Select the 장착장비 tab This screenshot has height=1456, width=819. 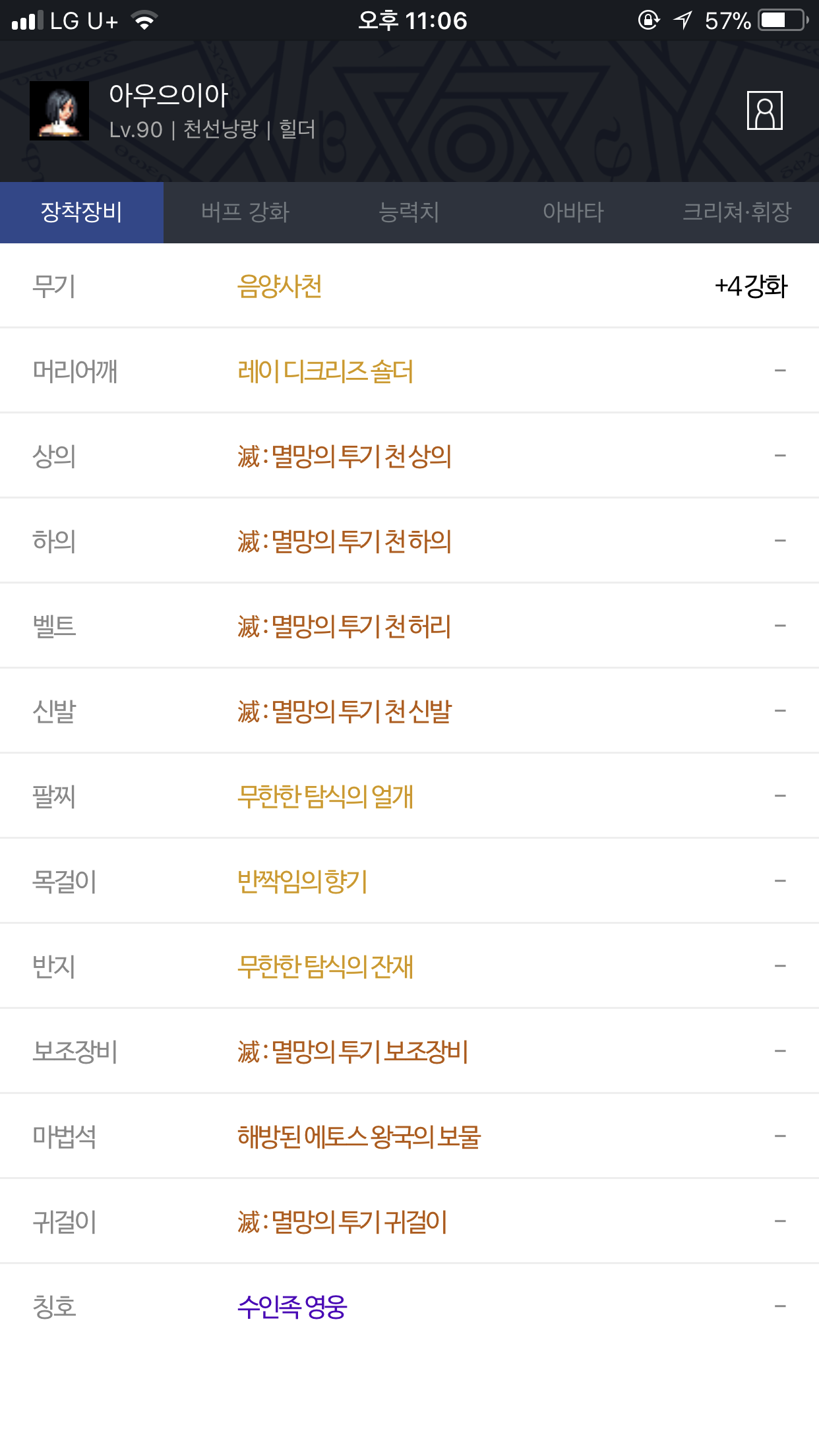82,212
